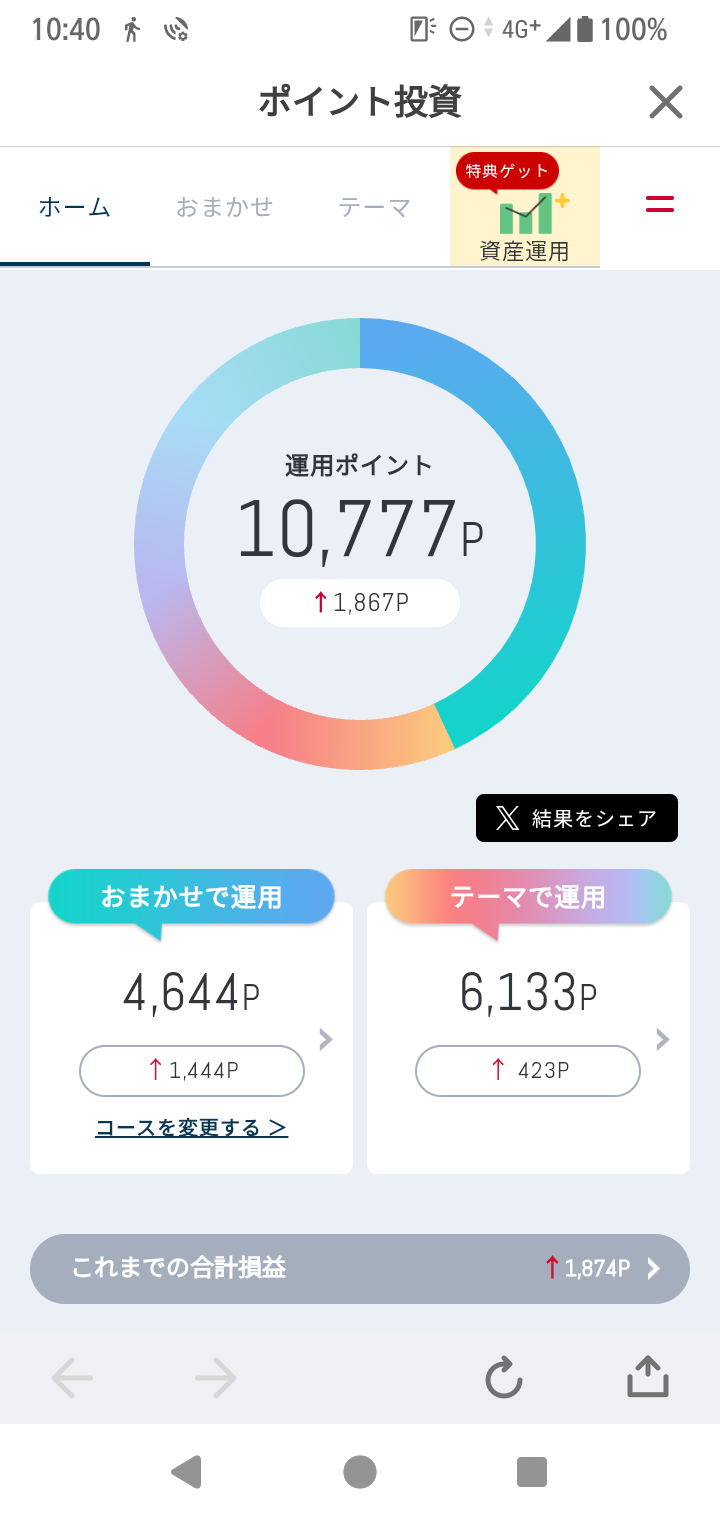Open recent apps
The image size is (720, 1520).
click(x=531, y=1471)
